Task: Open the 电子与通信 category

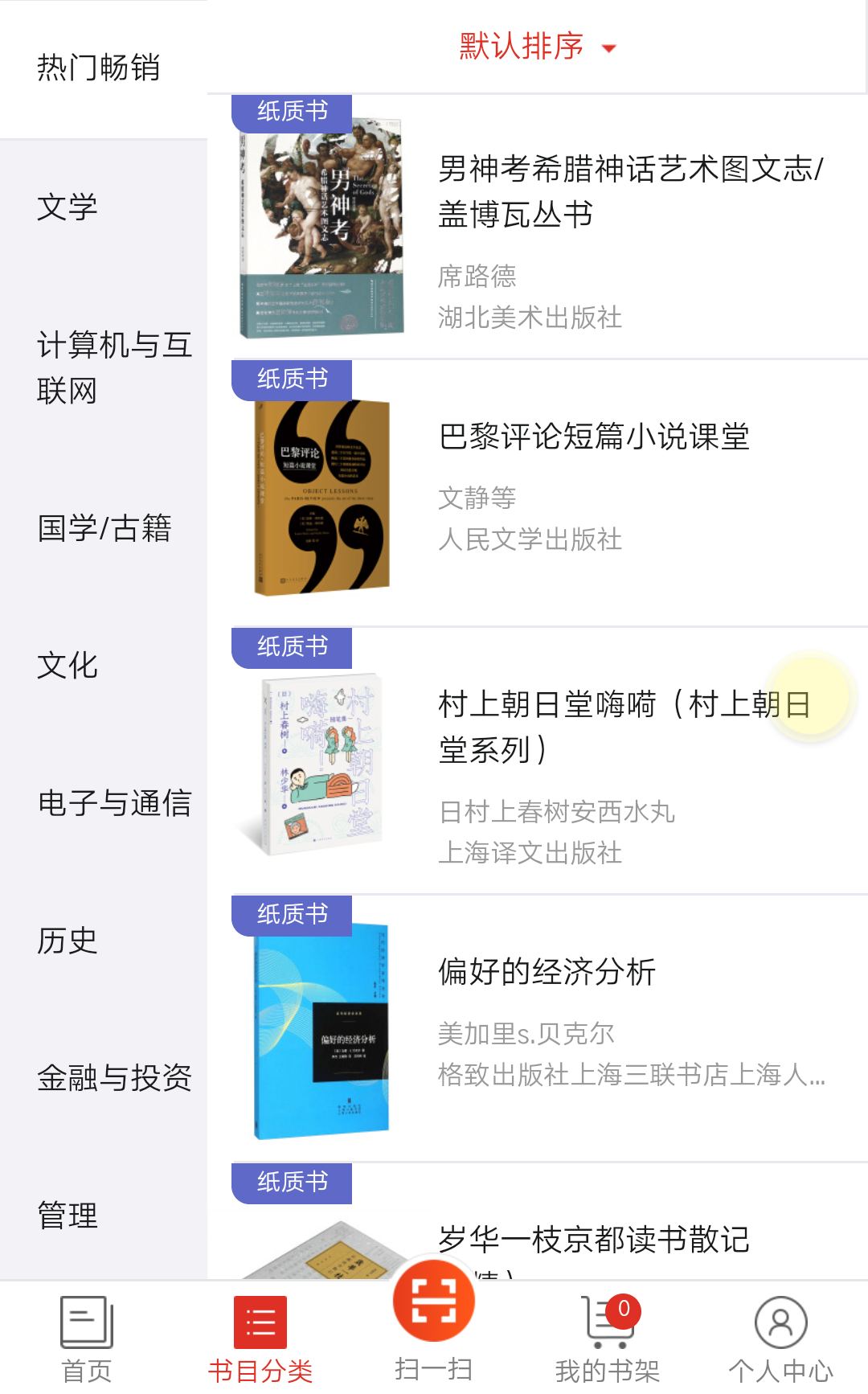Action: click(x=104, y=803)
